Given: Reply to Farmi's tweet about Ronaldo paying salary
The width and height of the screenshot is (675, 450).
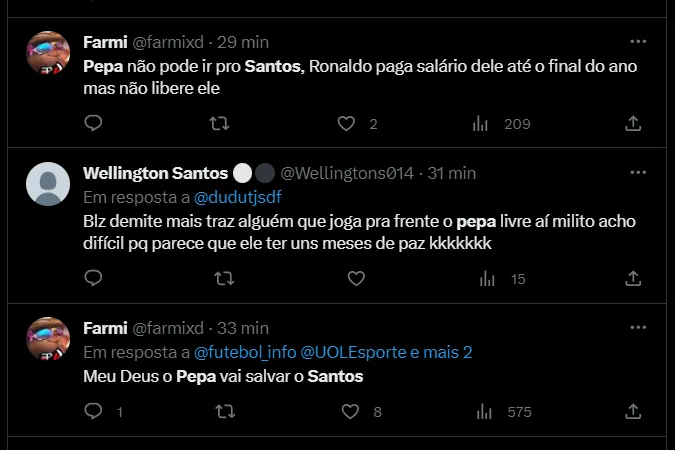Looking at the screenshot, I should (93, 123).
